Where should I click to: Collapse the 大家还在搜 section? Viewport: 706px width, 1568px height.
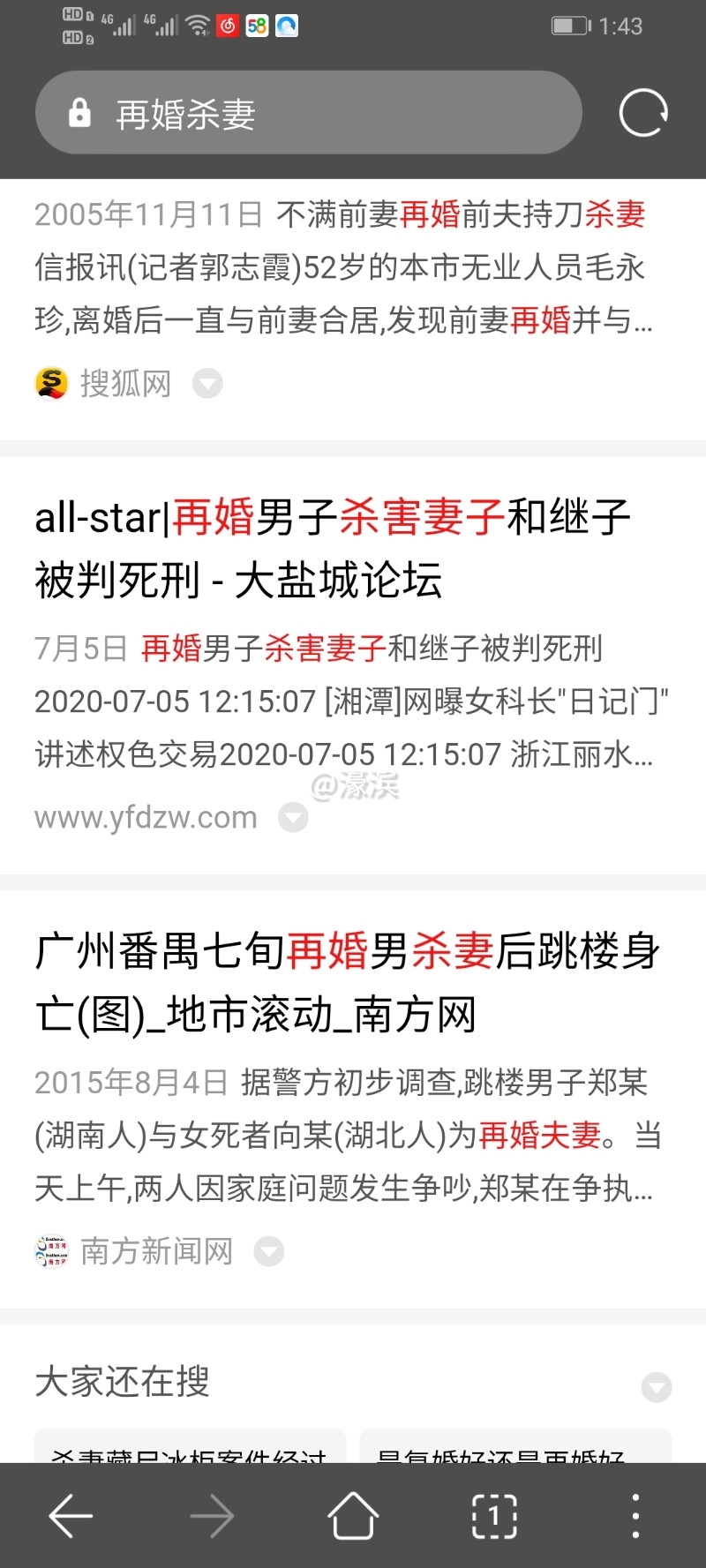(656, 1386)
